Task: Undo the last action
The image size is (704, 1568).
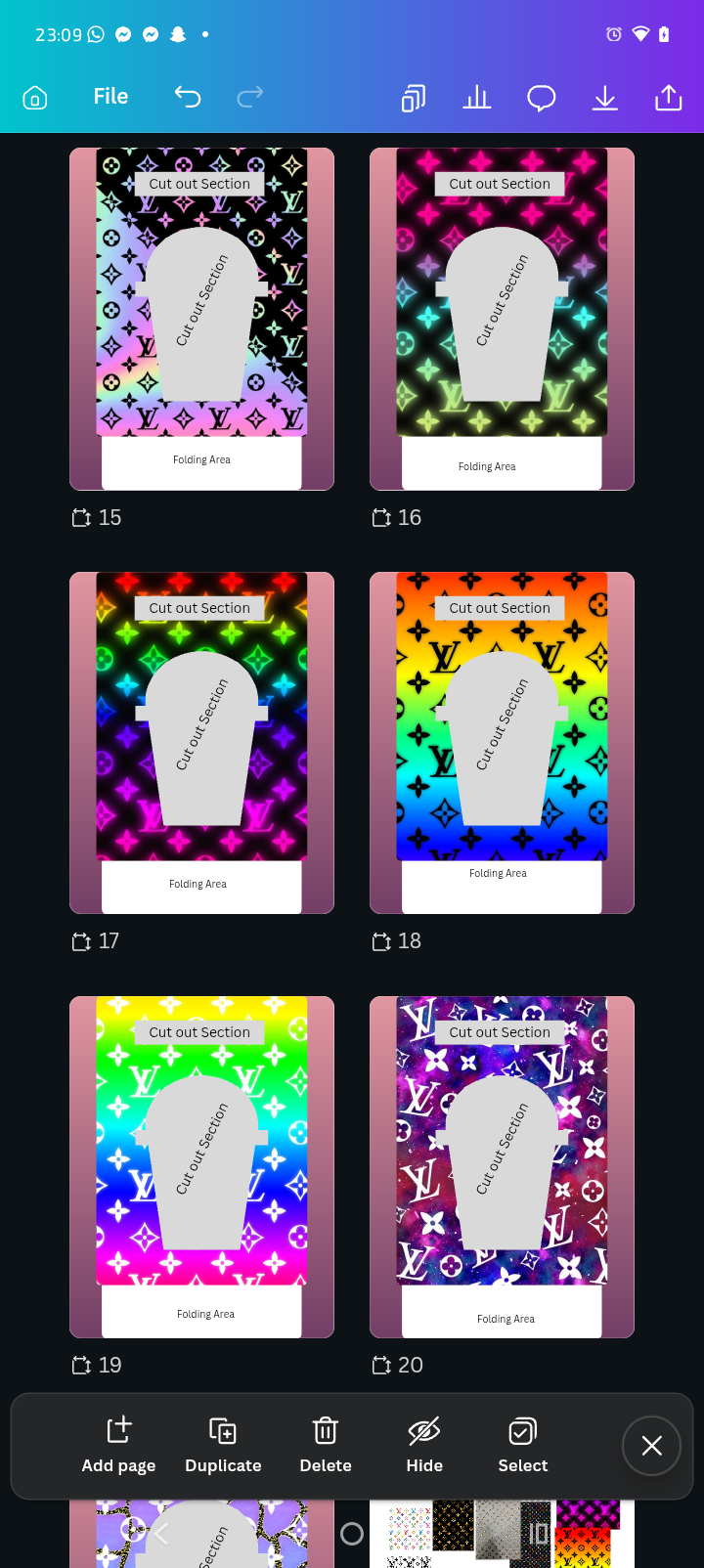Action: [x=187, y=96]
